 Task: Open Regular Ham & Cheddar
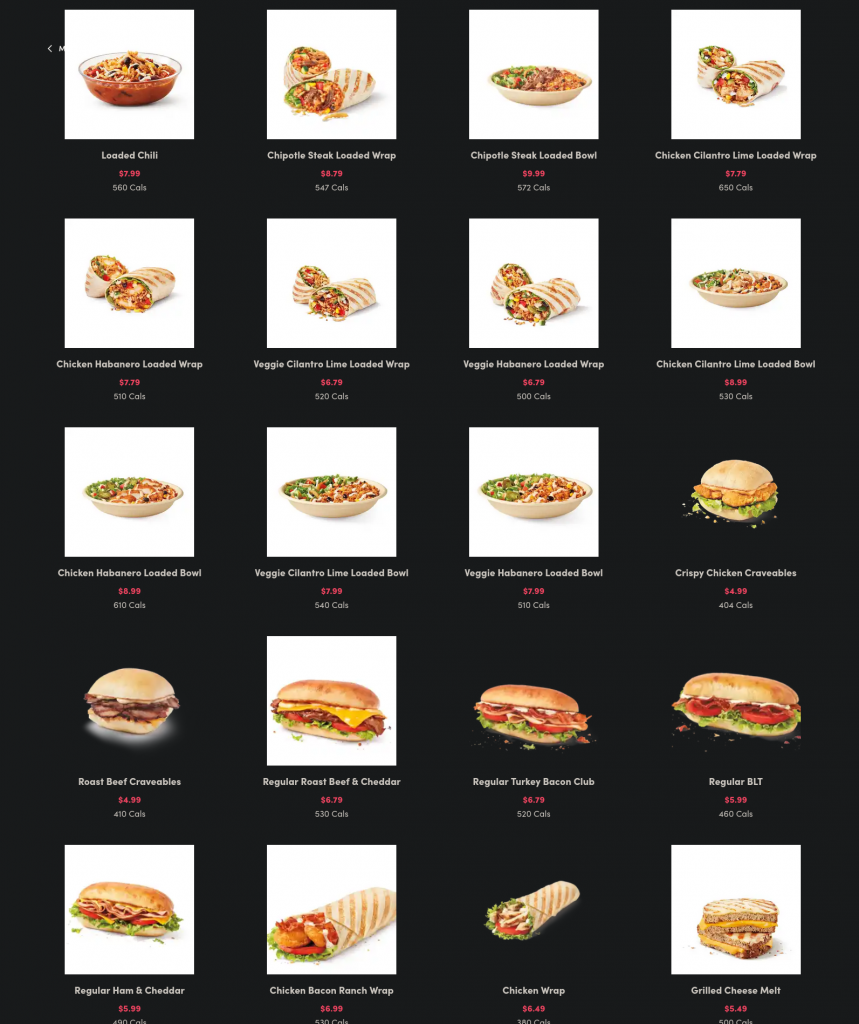coord(129,909)
